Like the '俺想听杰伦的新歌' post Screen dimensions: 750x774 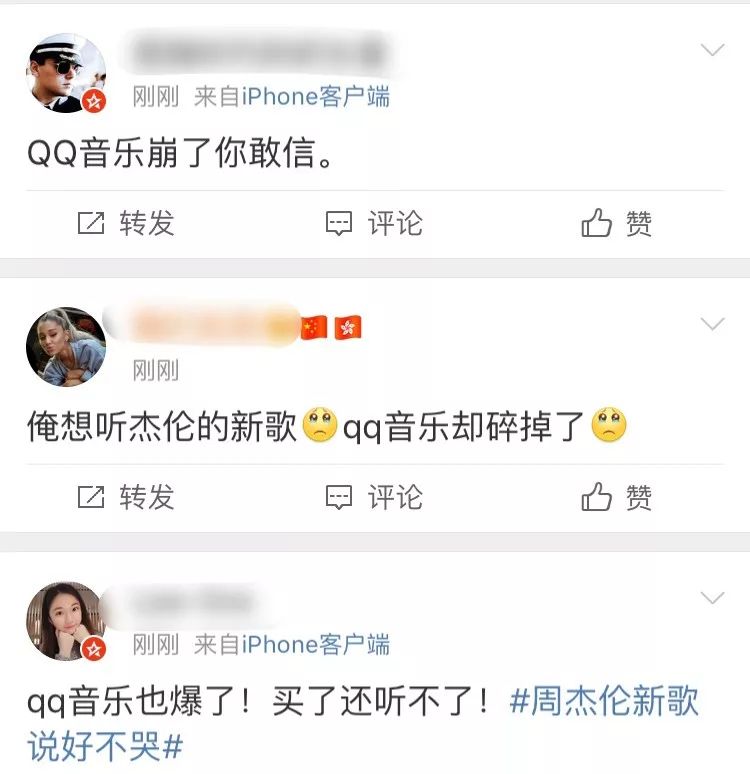(x=616, y=497)
